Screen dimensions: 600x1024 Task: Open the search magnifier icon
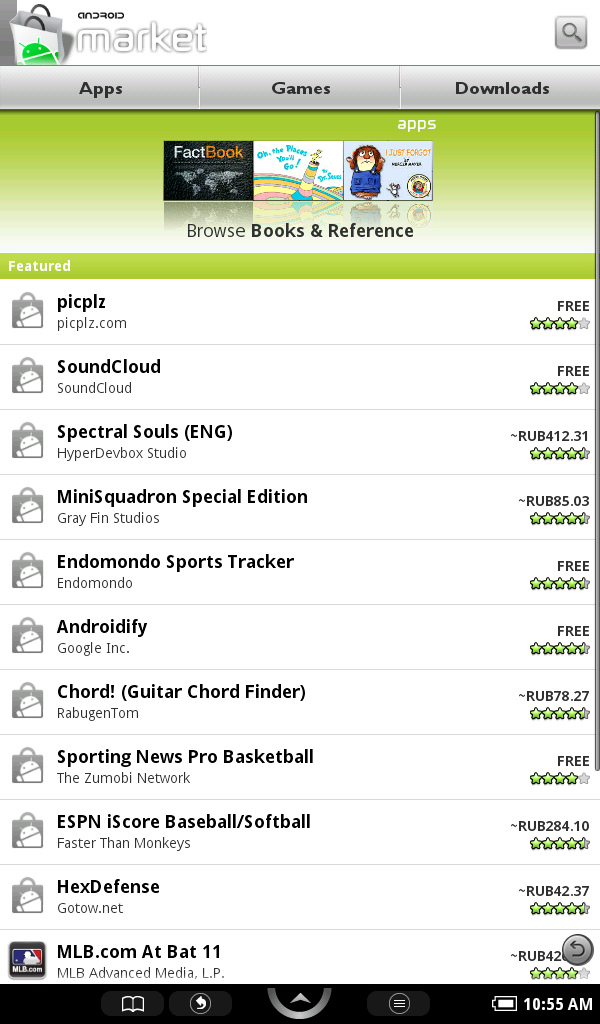(571, 32)
